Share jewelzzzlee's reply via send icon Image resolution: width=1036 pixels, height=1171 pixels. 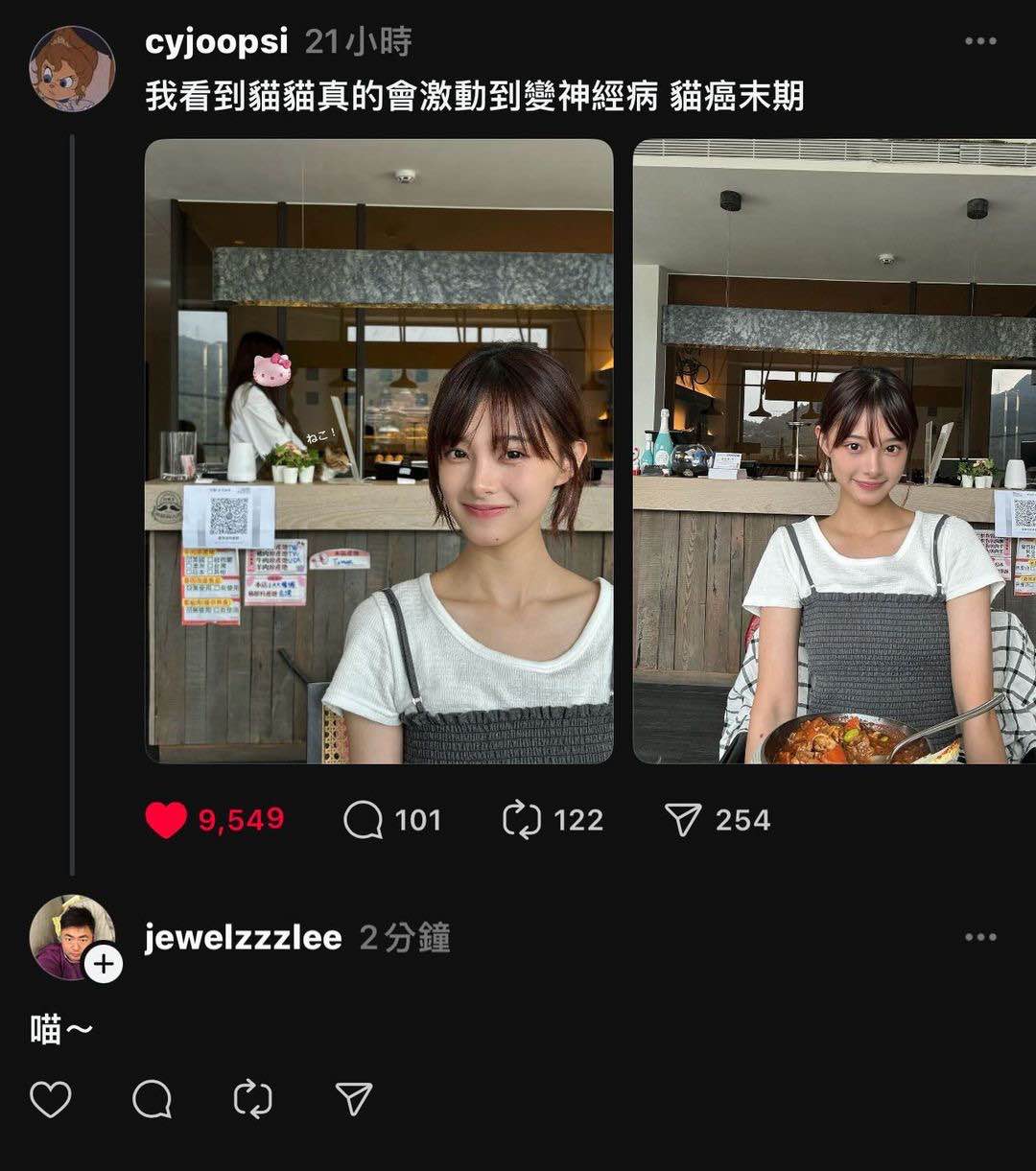[x=353, y=1099]
